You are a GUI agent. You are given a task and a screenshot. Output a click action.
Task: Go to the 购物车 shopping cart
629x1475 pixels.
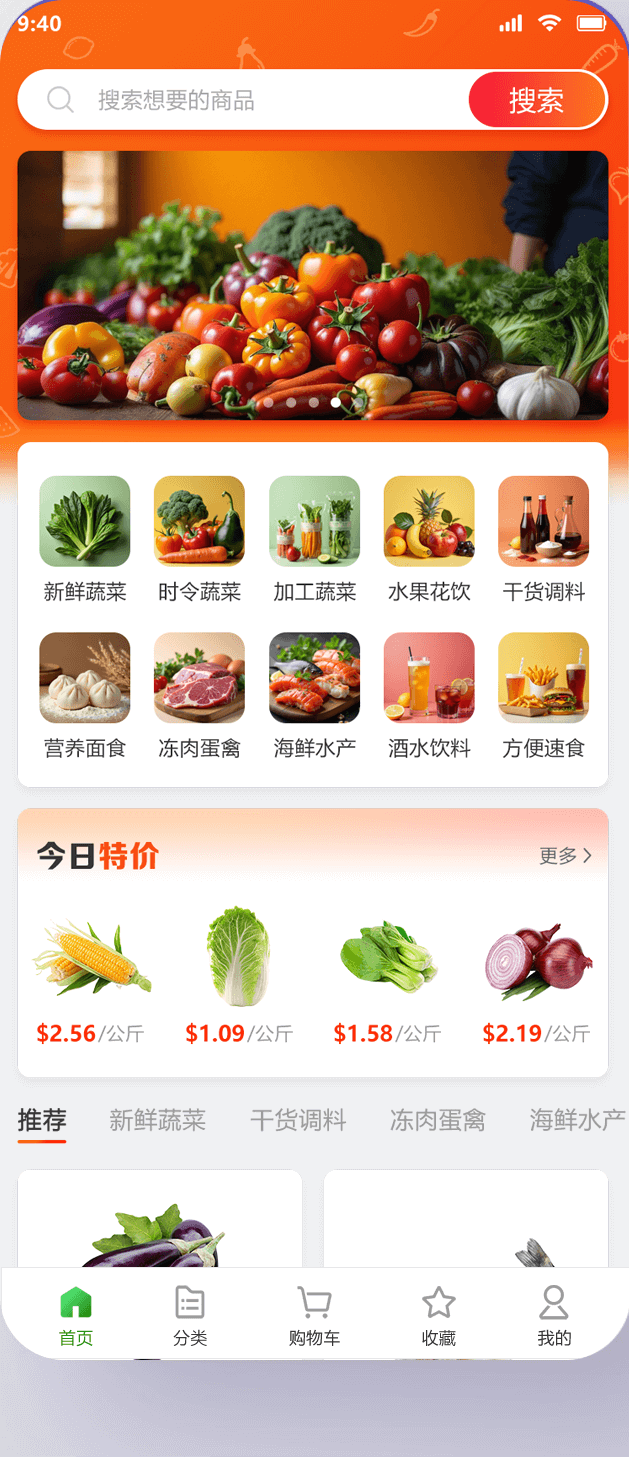pos(314,1315)
